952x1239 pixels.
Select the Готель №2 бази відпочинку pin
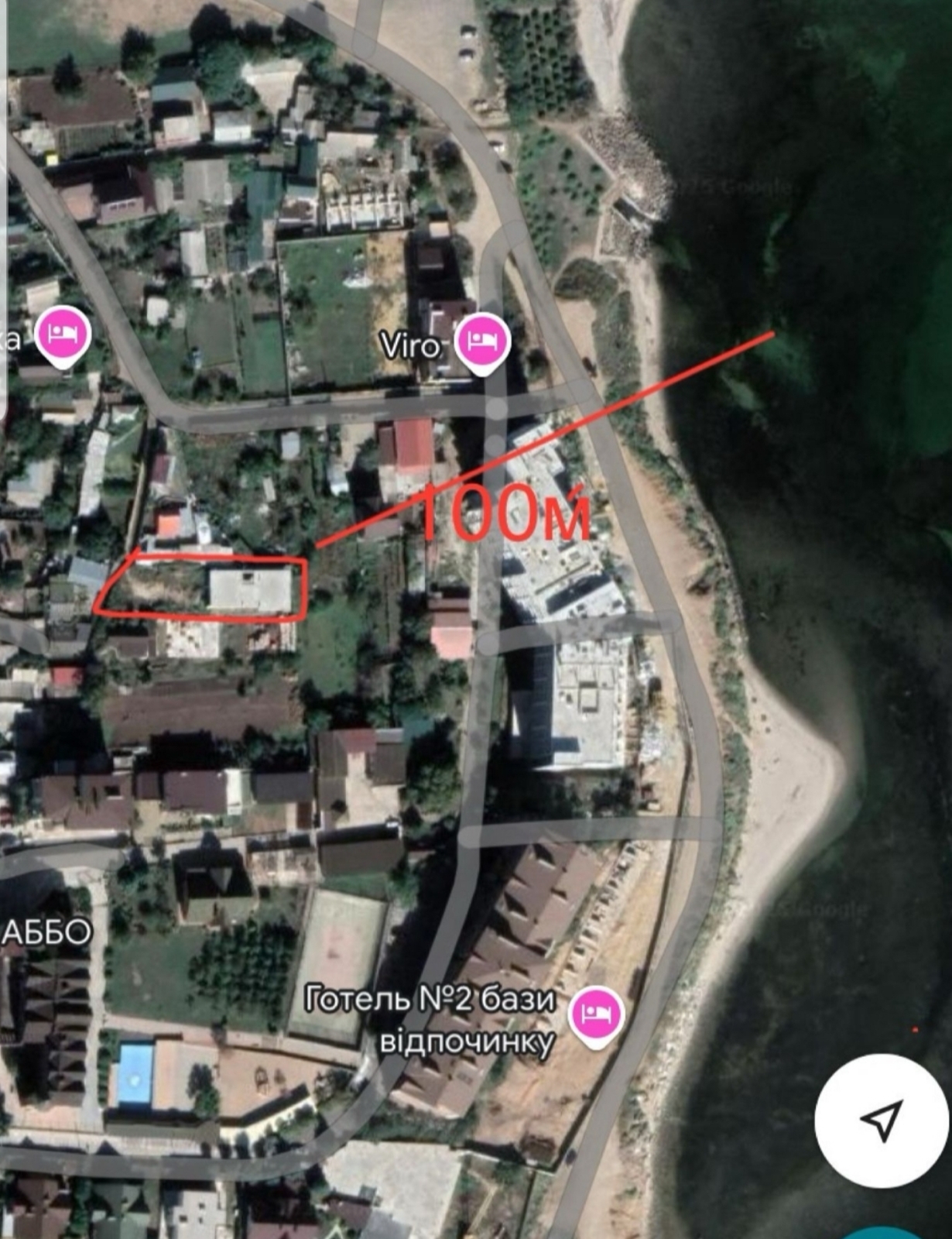point(596,1014)
